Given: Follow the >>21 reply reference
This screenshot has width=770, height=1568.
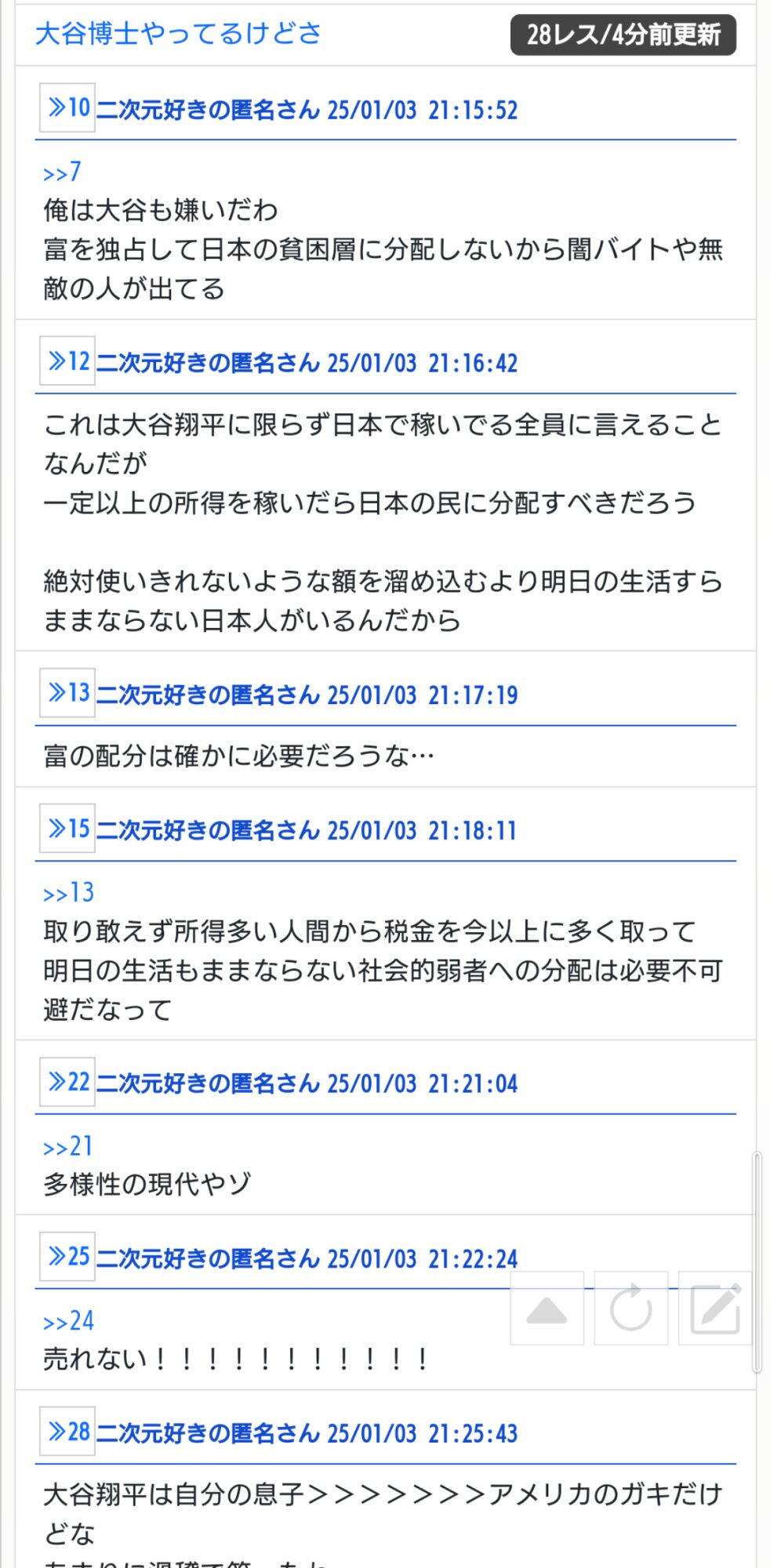Looking at the screenshot, I should 68,1146.
